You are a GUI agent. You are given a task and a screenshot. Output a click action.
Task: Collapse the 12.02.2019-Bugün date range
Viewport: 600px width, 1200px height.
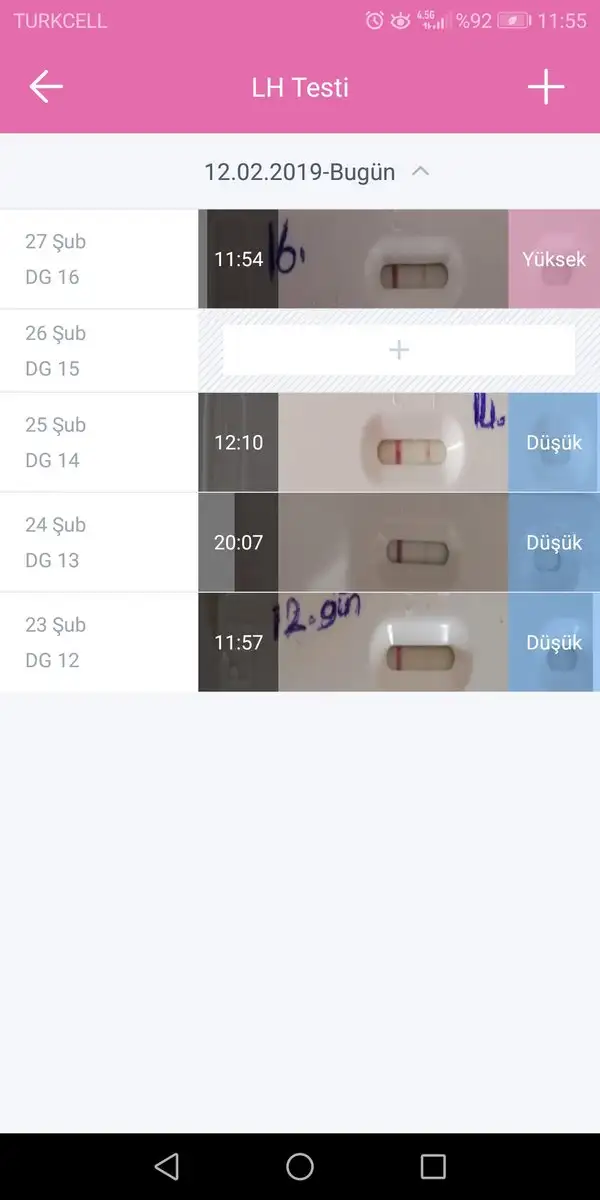point(421,171)
